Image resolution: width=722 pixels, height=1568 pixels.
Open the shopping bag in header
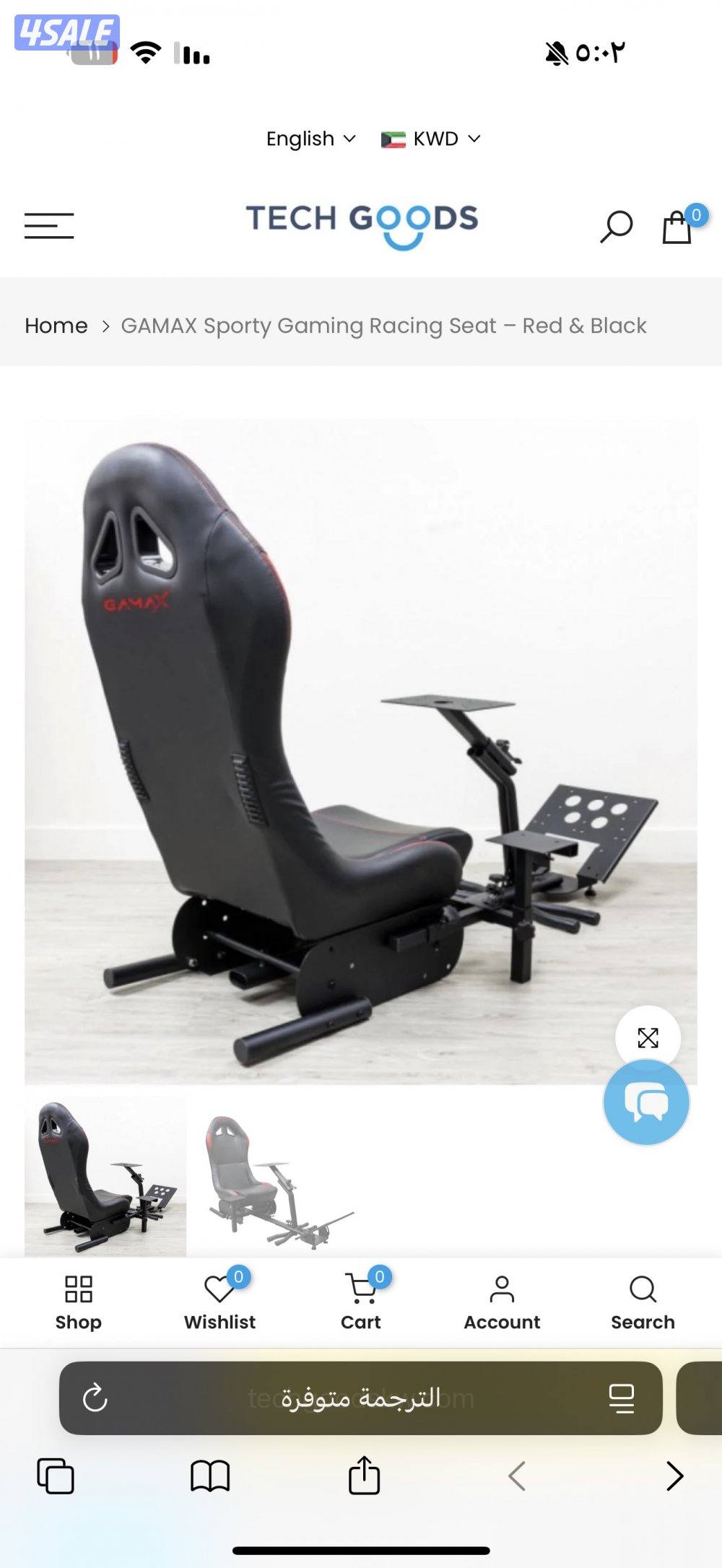(678, 227)
